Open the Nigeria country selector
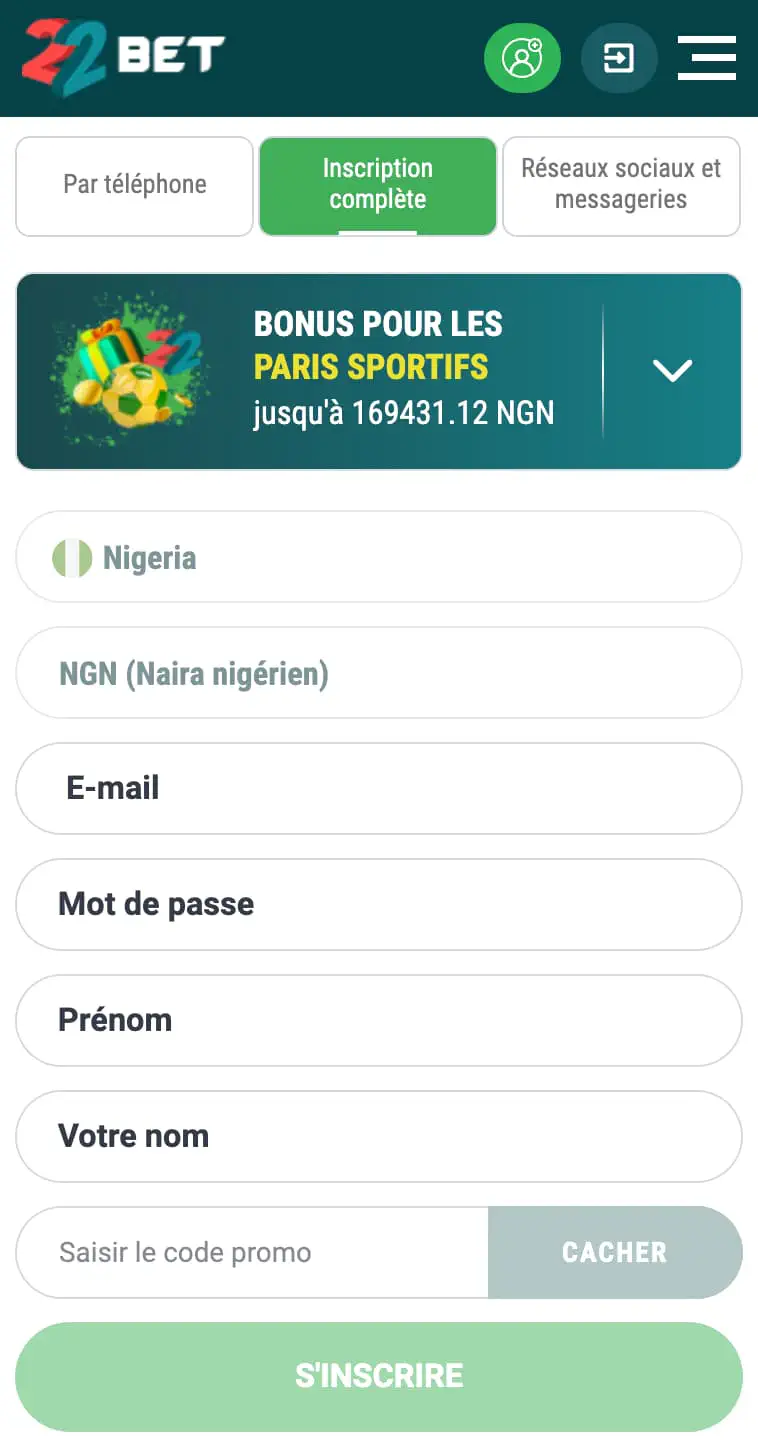The height and width of the screenshot is (1441, 758). tap(379, 557)
